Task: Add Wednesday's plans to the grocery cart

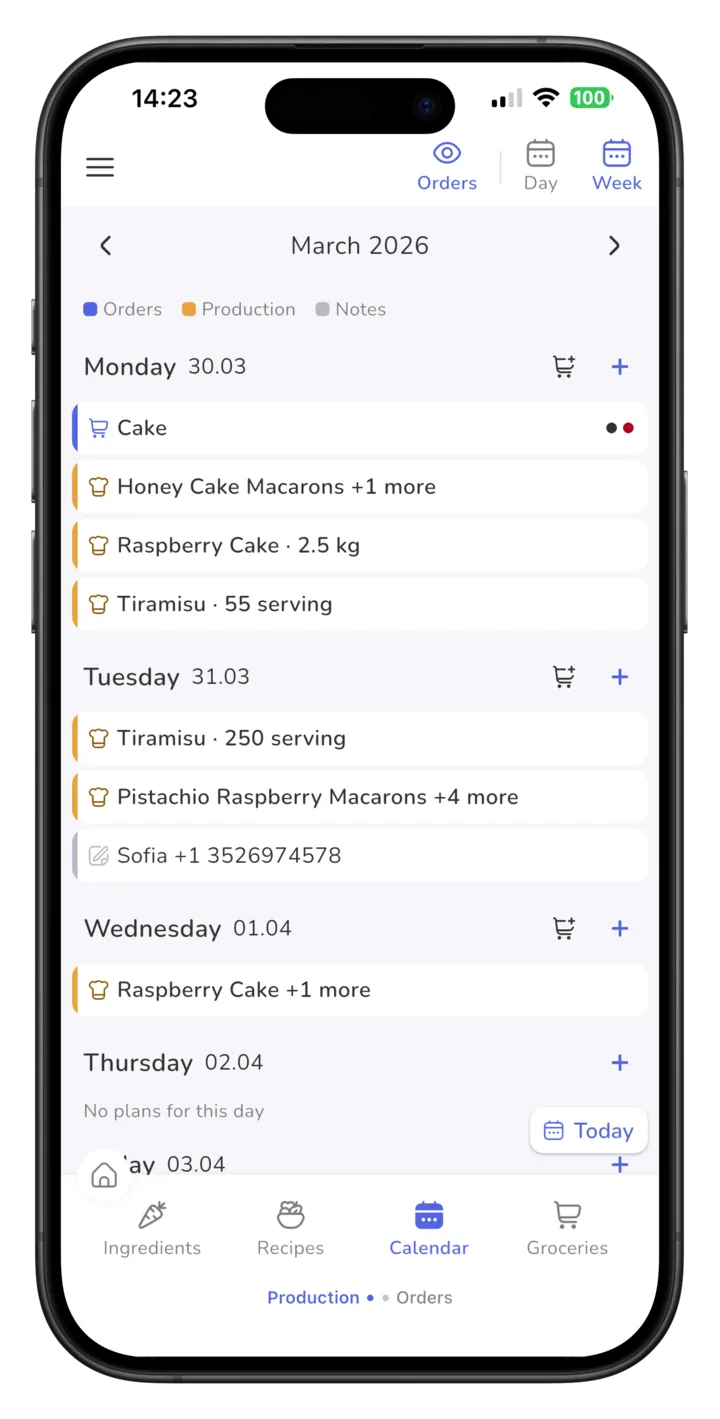Action: 565,929
